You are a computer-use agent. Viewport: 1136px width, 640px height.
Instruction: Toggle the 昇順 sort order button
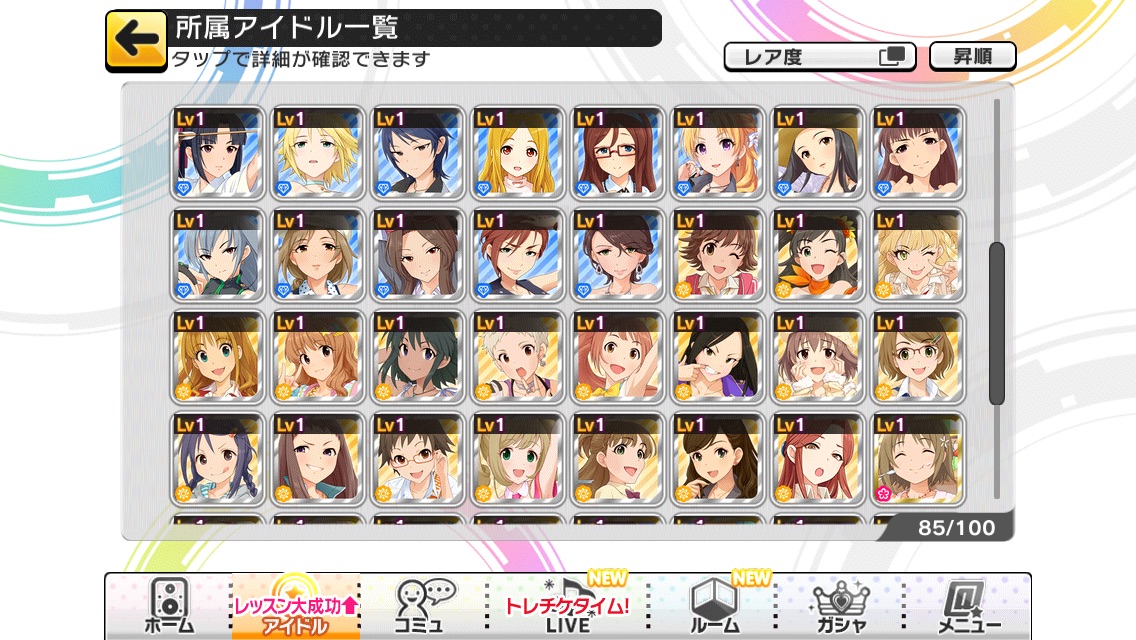coord(971,57)
